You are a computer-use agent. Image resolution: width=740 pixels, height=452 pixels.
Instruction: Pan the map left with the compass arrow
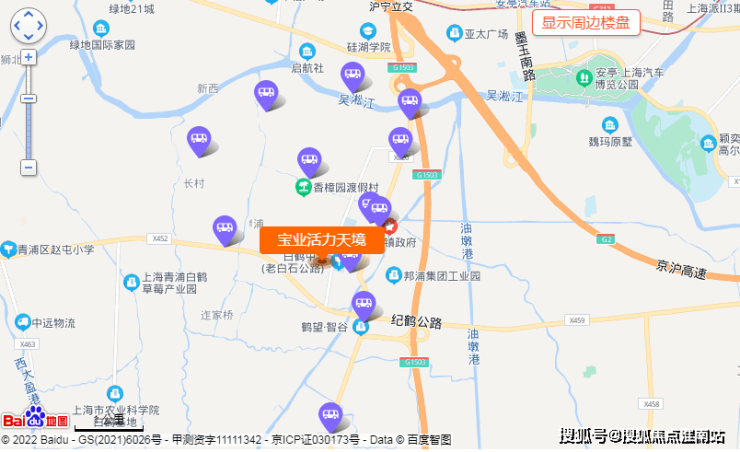pos(15,27)
